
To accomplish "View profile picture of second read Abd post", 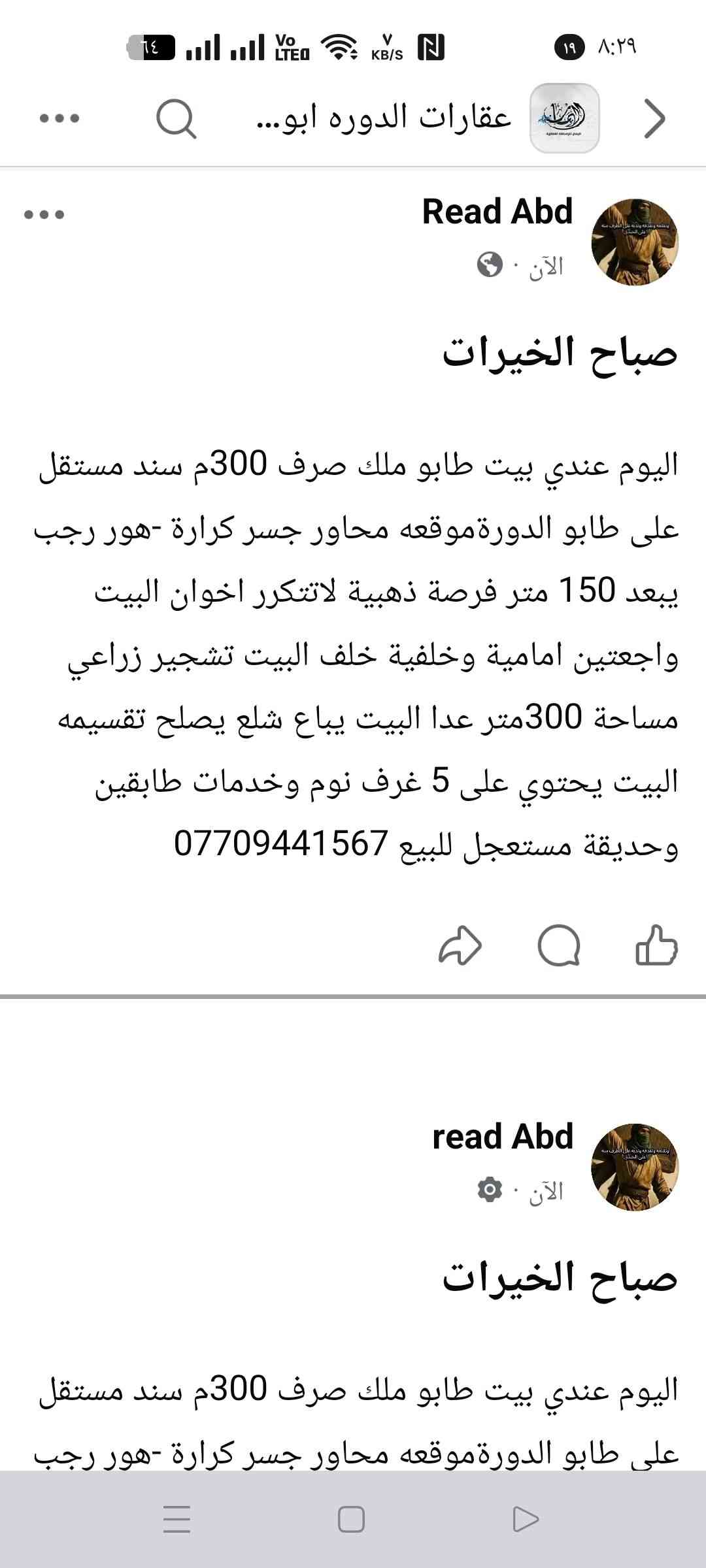I will (x=634, y=1167).
